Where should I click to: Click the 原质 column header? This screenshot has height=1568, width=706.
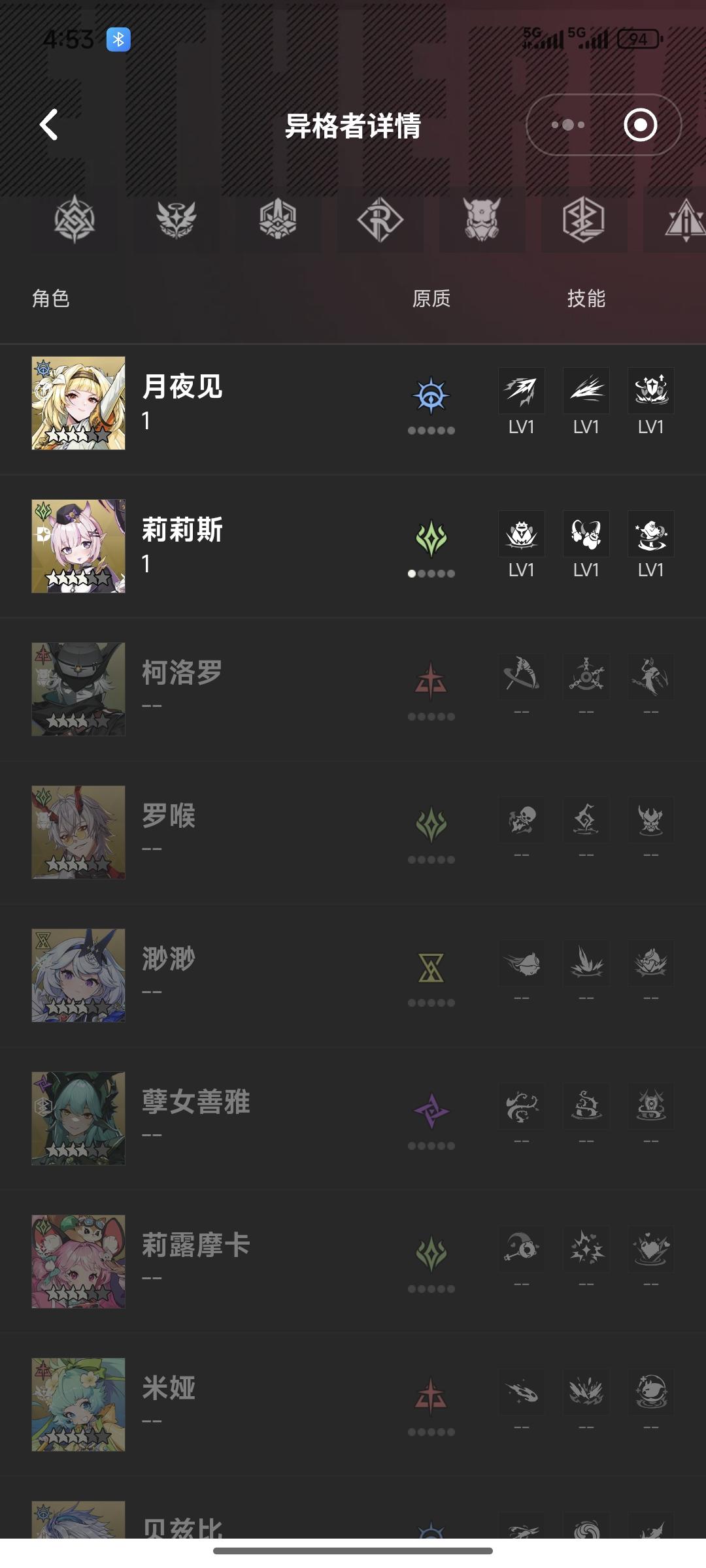pyautogui.click(x=431, y=299)
